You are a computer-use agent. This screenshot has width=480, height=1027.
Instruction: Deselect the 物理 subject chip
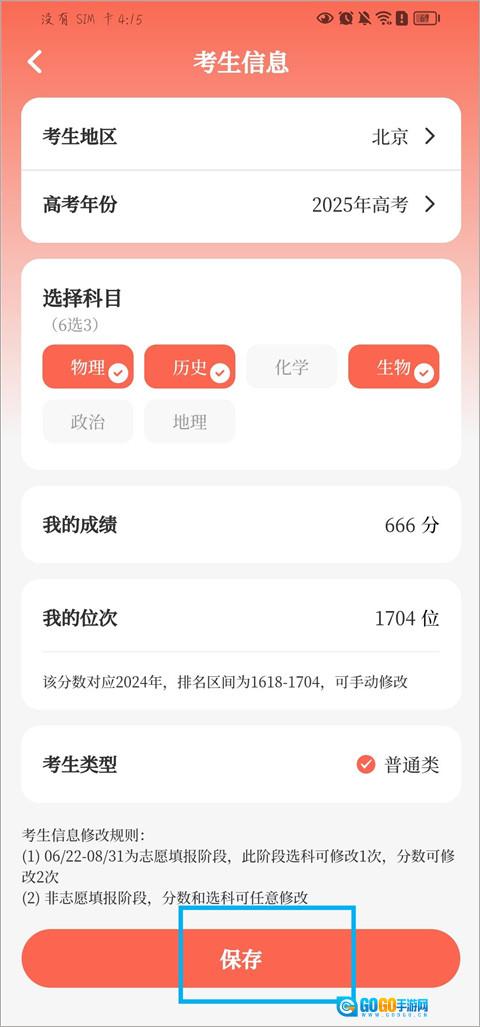[88, 367]
